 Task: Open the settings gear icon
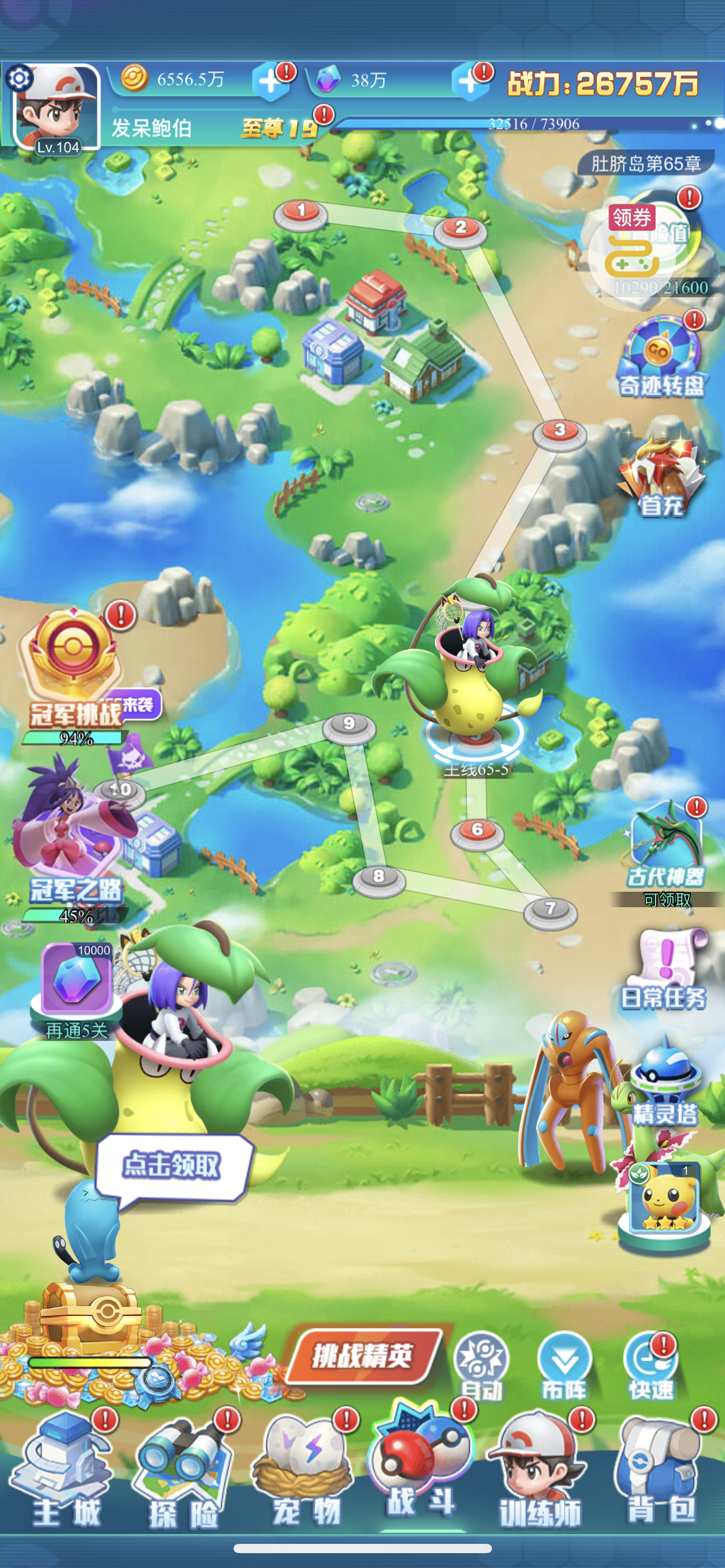click(x=19, y=79)
